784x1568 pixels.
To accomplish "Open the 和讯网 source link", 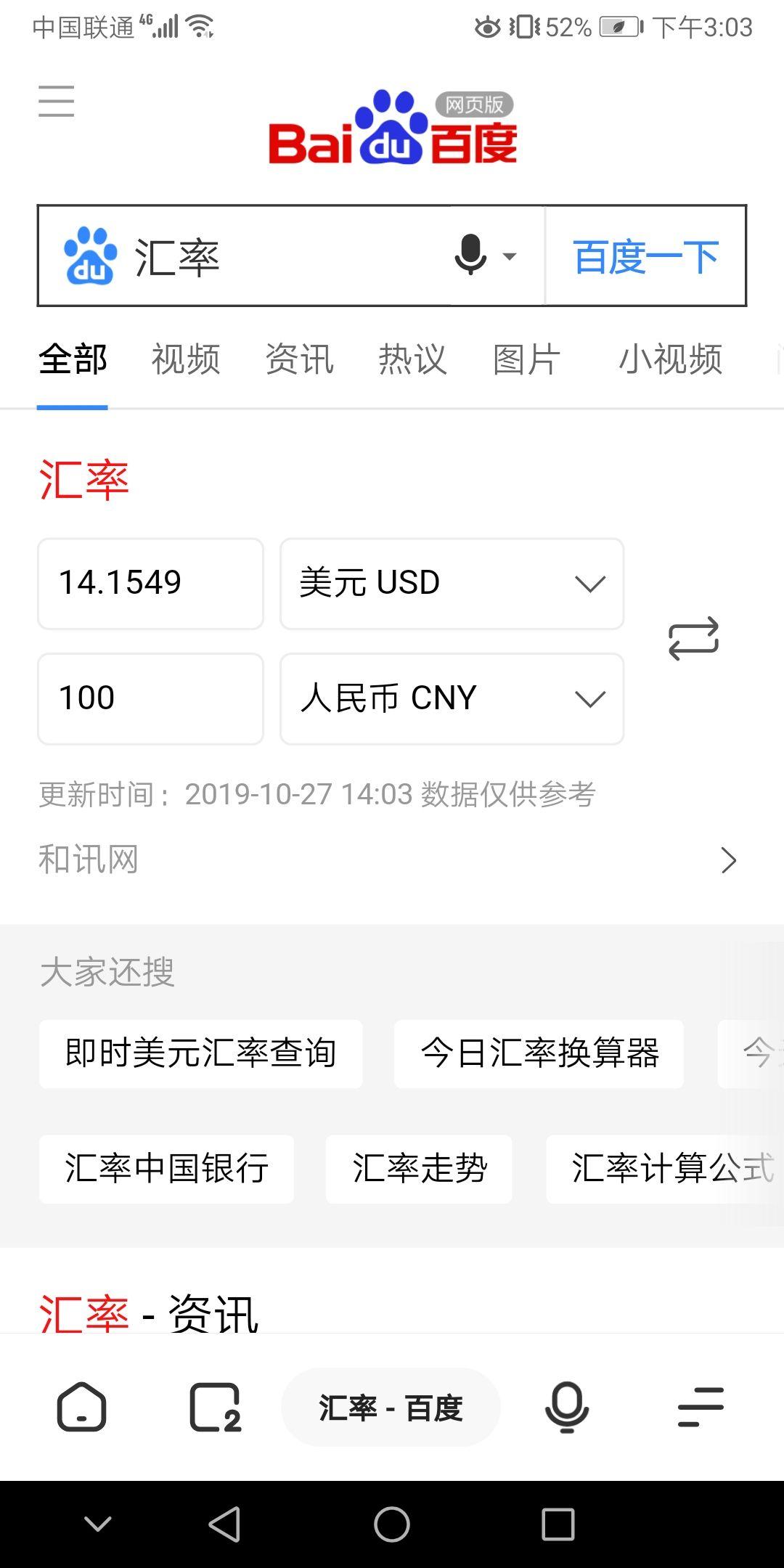I will 87,860.
